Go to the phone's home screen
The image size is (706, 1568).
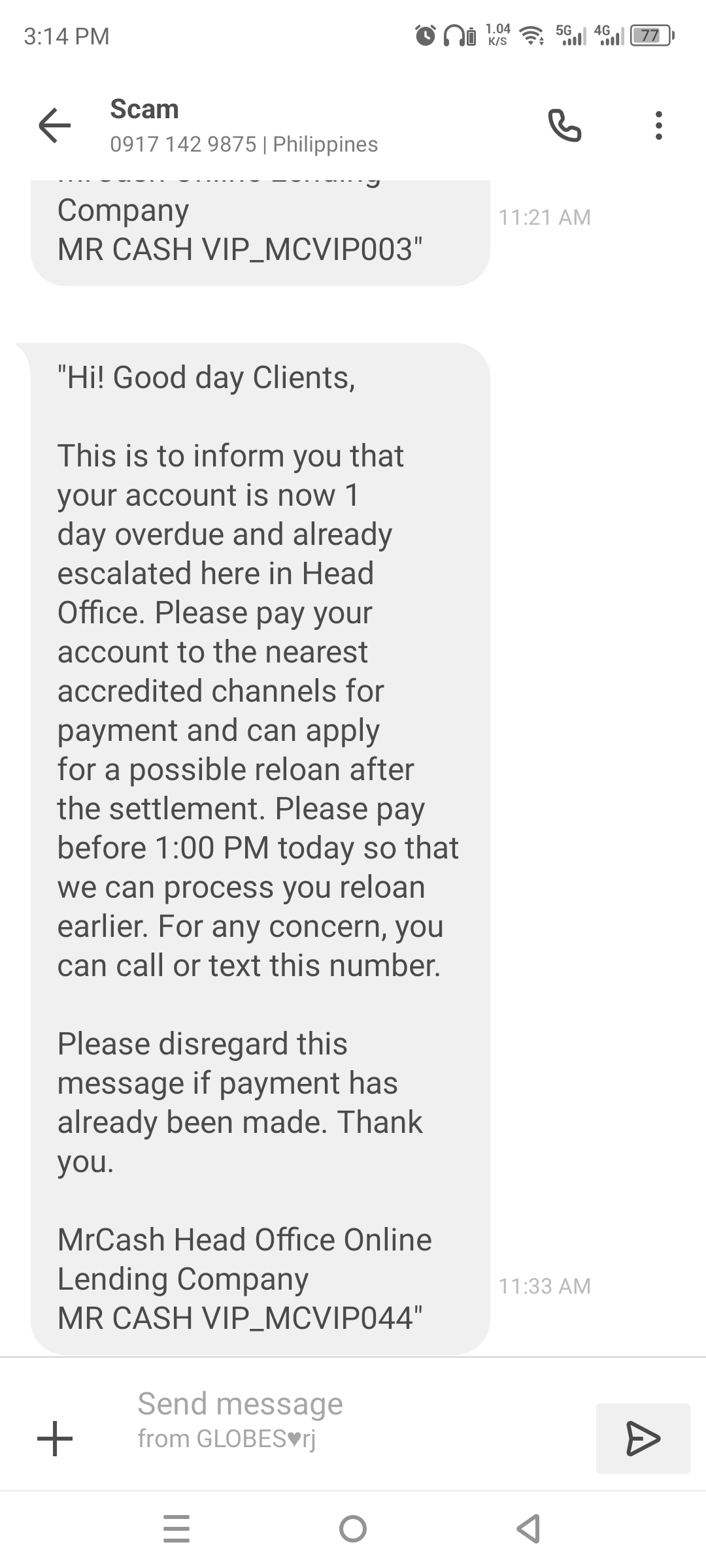pyautogui.click(x=353, y=1528)
